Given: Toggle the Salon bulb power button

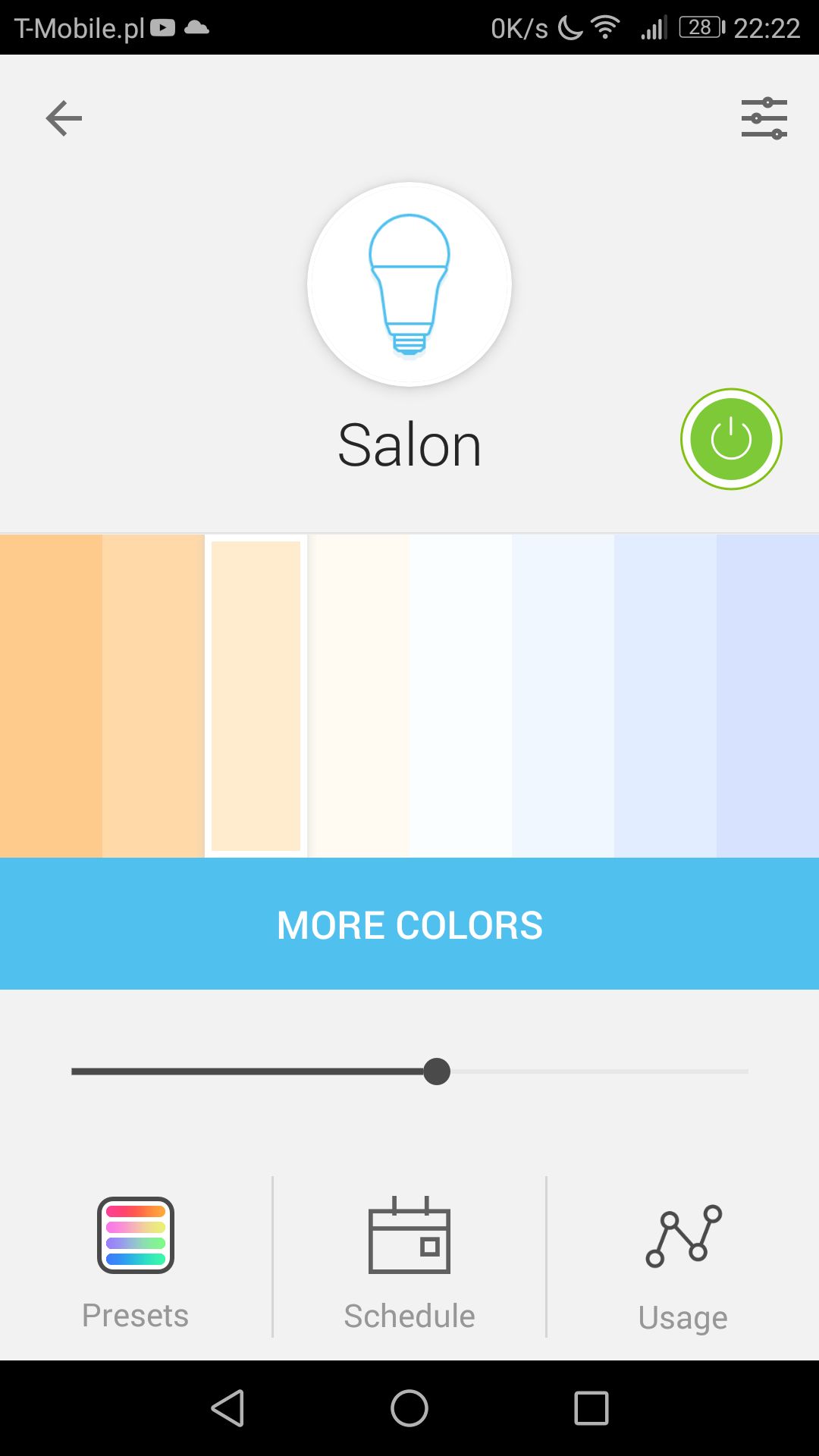Looking at the screenshot, I should click(x=731, y=439).
